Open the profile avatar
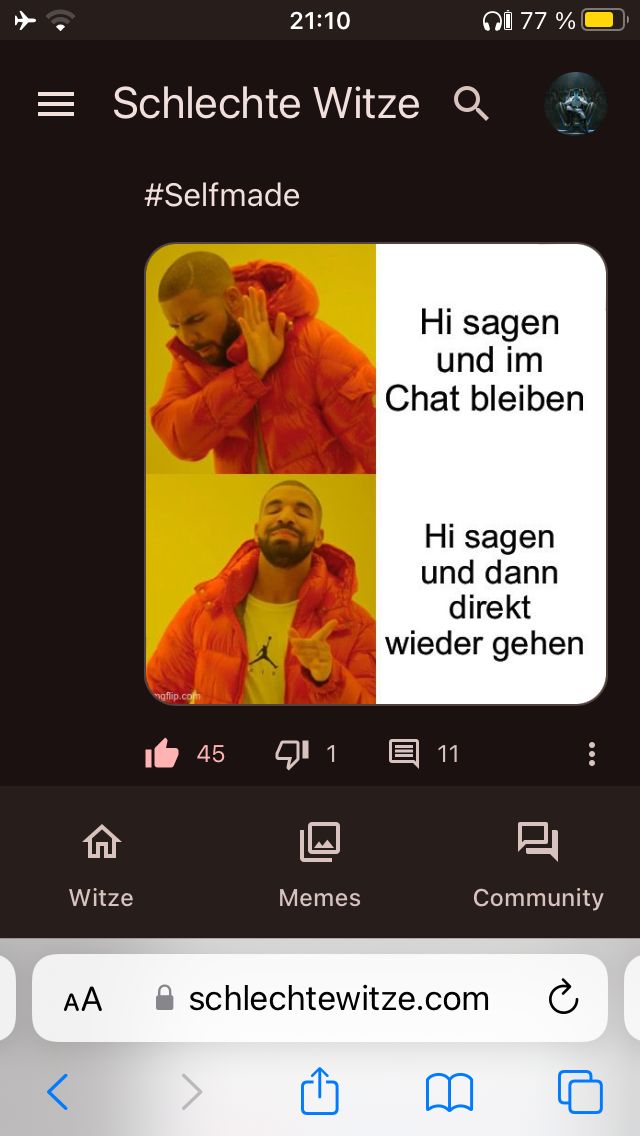Screen dimensions: 640x1136 [x=575, y=103]
